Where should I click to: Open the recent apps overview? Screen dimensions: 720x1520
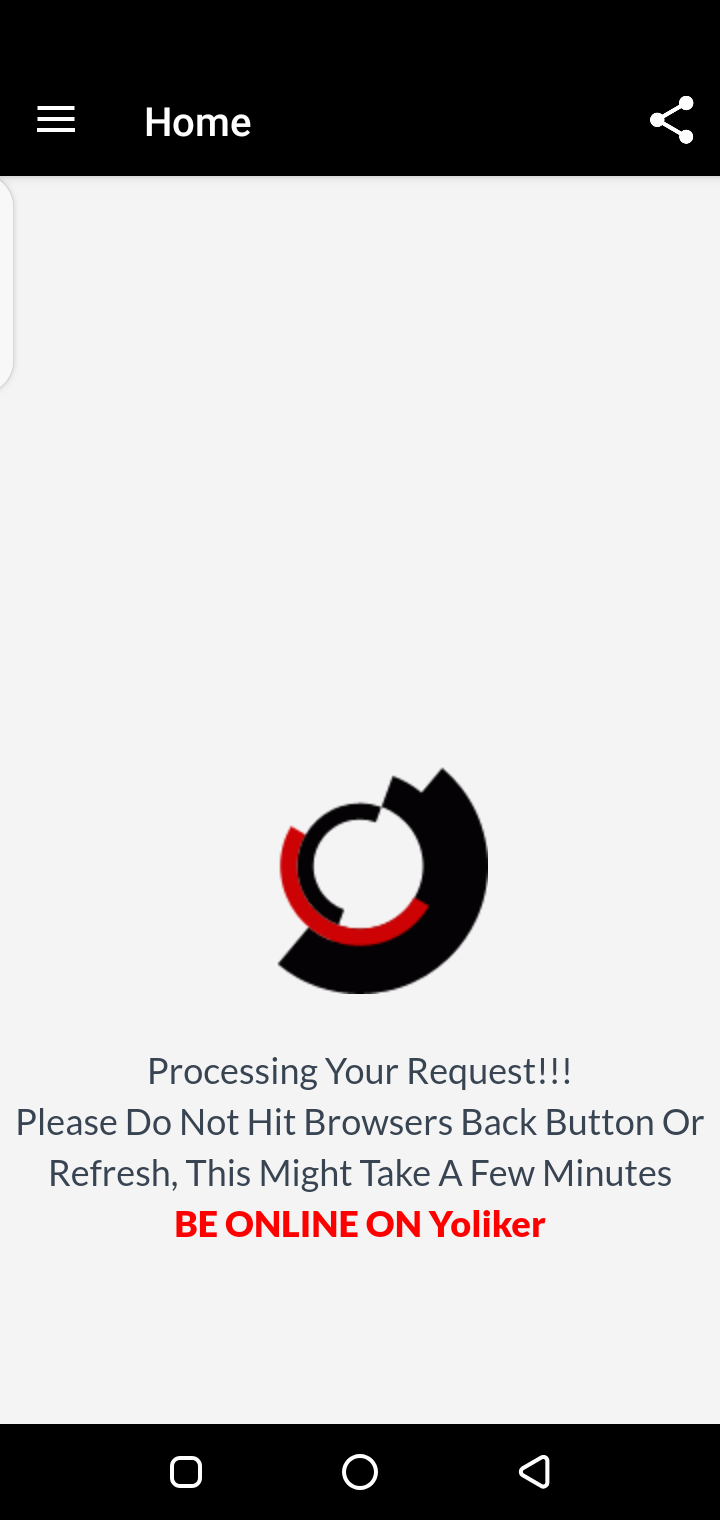coord(186,1471)
